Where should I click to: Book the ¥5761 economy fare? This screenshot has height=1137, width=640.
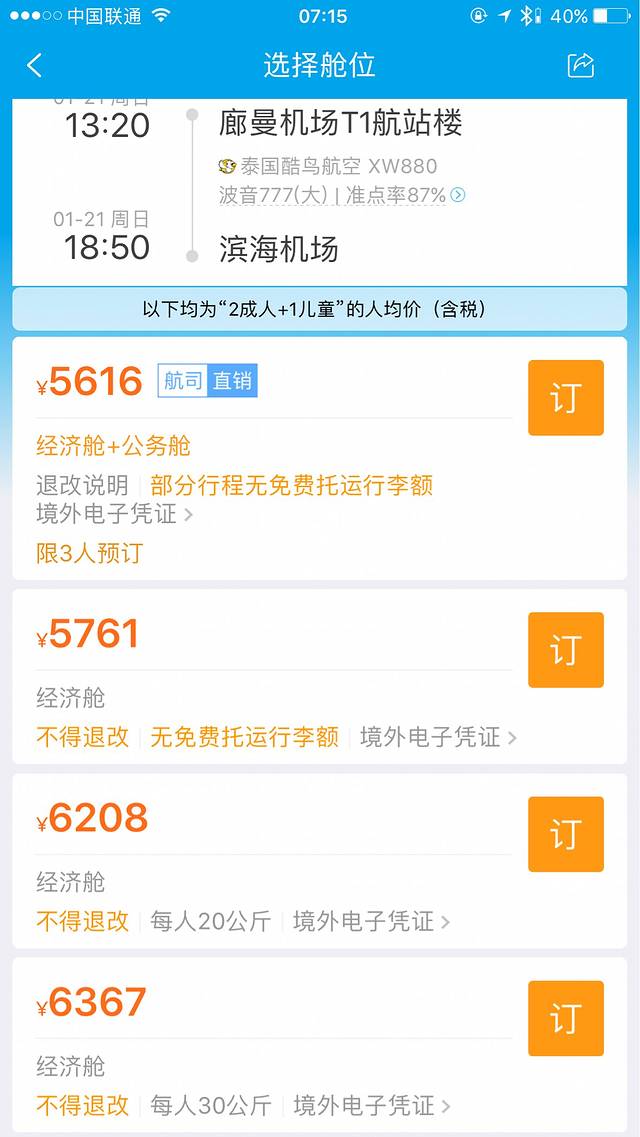click(x=565, y=650)
